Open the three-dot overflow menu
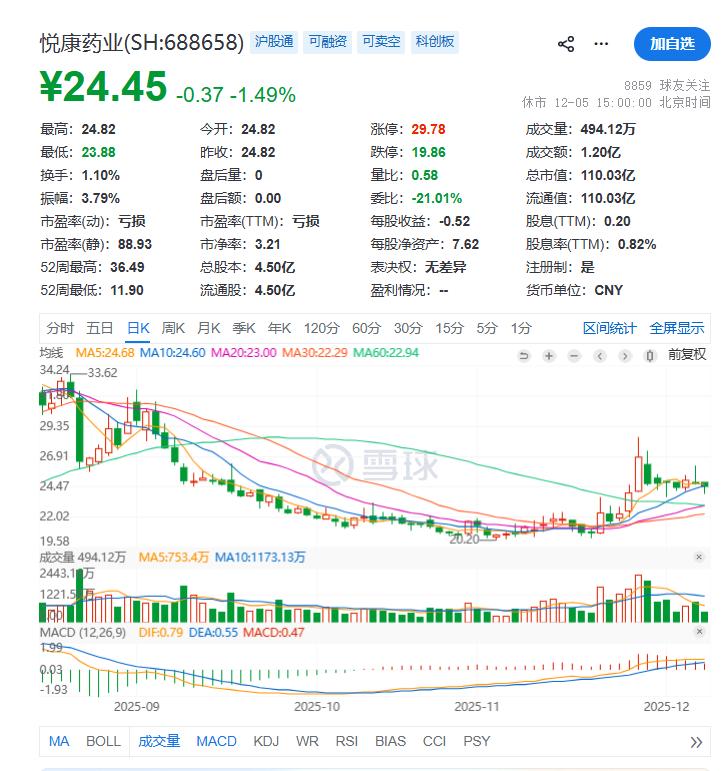The height and width of the screenshot is (771, 726). tap(601, 43)
